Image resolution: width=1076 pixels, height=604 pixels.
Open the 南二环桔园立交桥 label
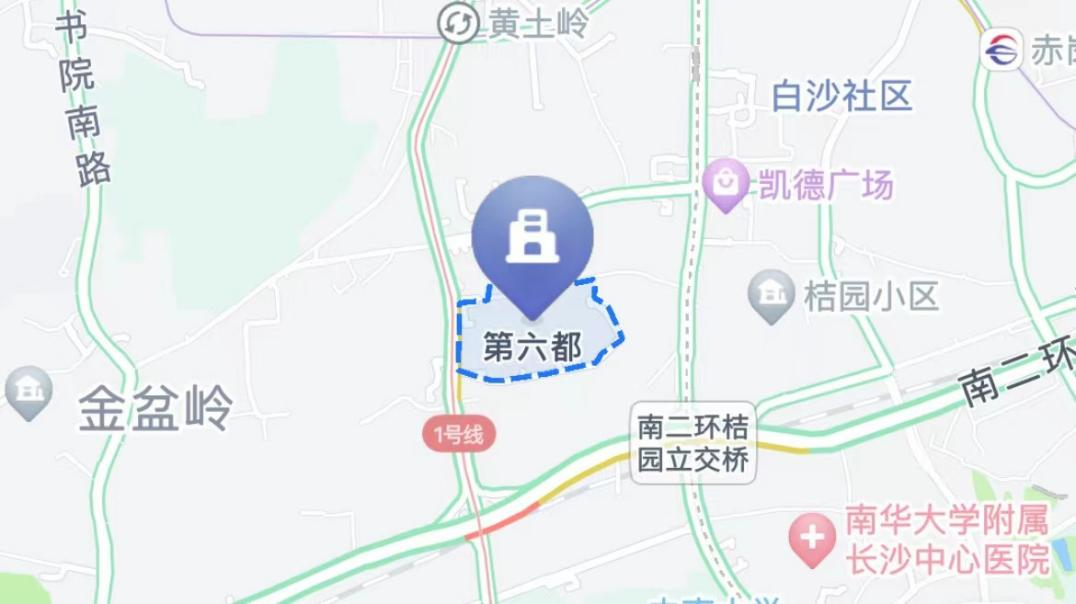694,443
